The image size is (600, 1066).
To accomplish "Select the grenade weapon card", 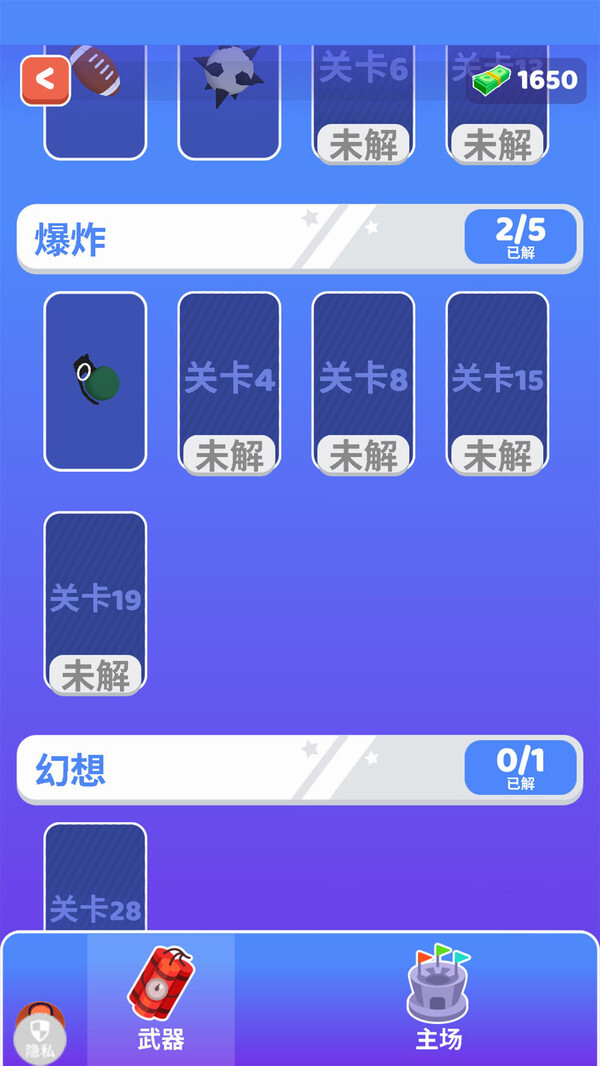I will click(x=95, y=381).
